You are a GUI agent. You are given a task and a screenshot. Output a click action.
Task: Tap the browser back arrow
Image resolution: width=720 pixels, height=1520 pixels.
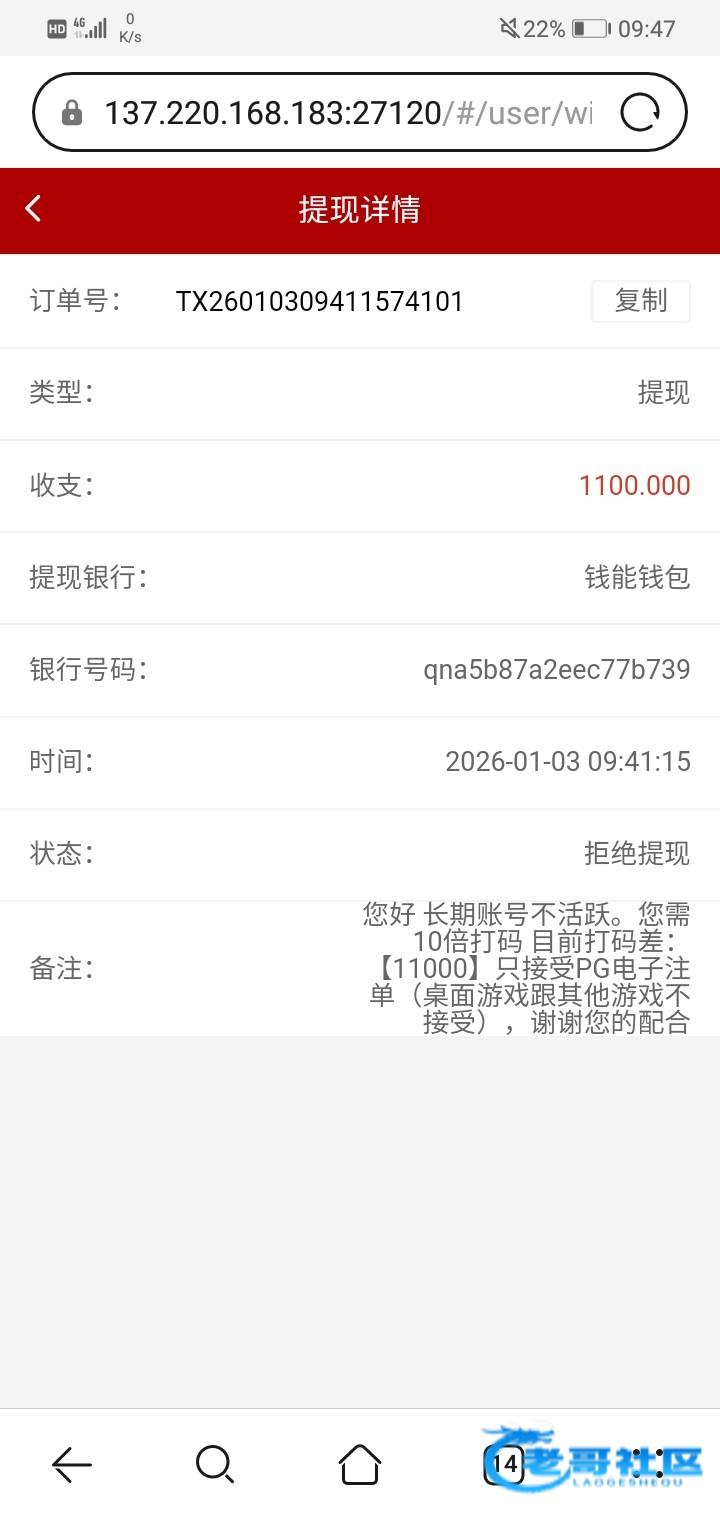point(71,1465)
